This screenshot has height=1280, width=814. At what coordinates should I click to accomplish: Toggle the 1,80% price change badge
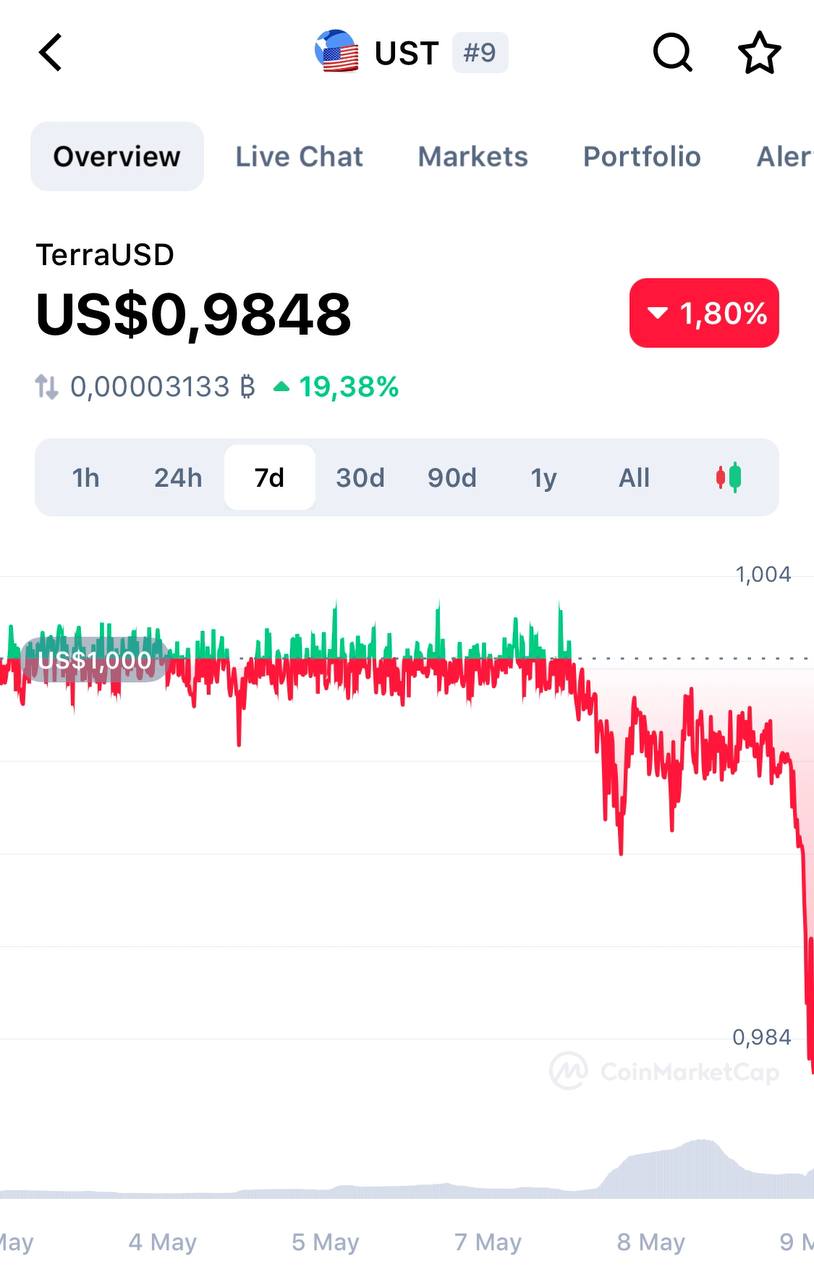click(x=704, y=313)
